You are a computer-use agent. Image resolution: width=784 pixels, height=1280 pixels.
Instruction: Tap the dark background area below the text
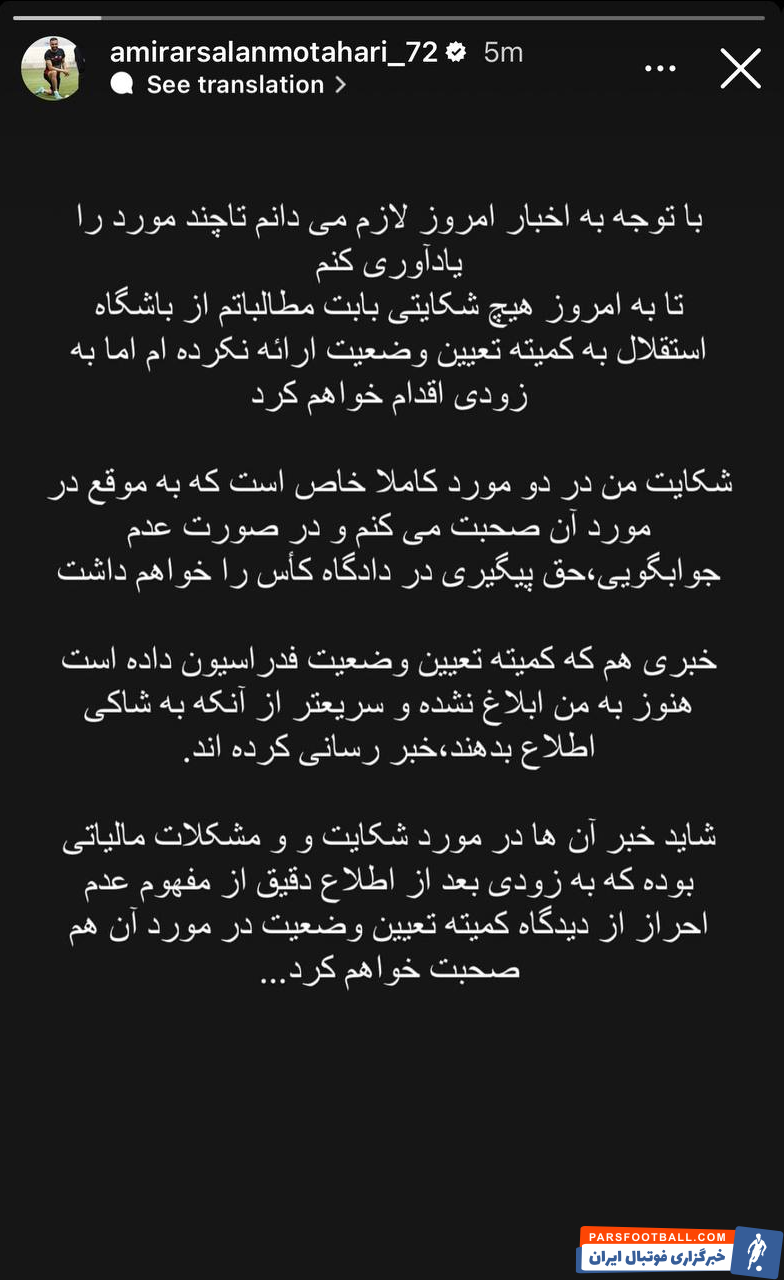point(392,1100)
